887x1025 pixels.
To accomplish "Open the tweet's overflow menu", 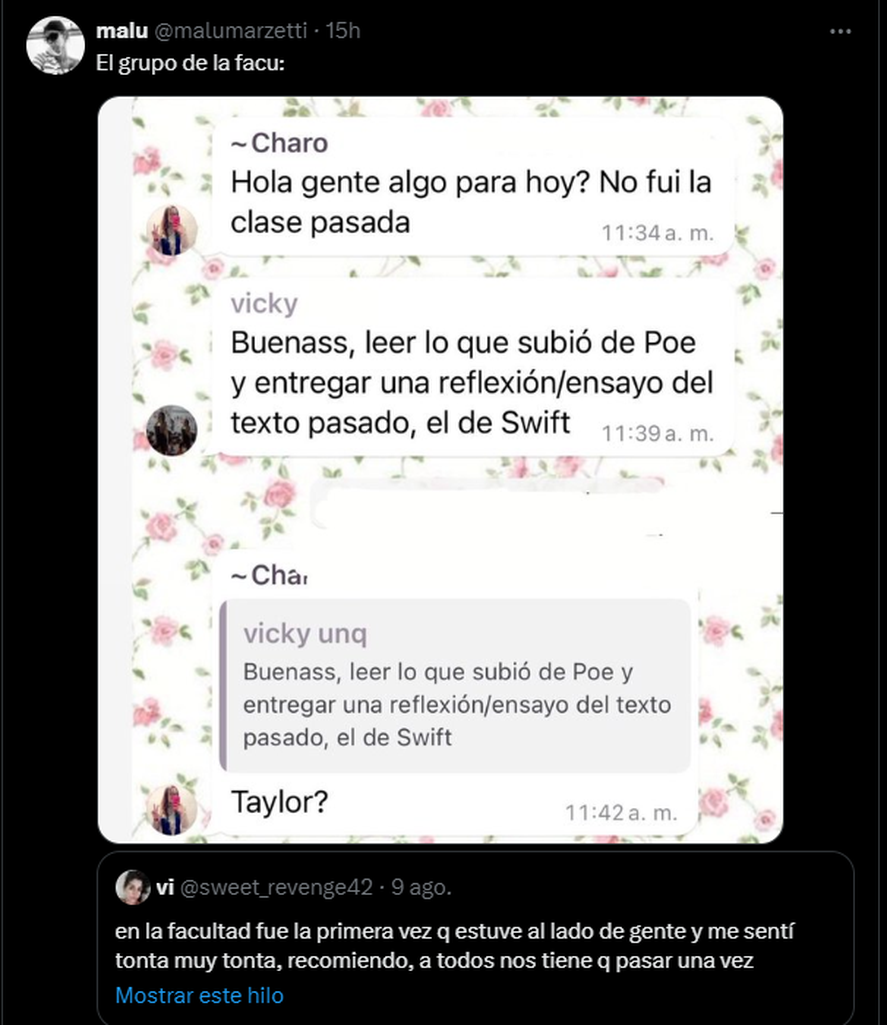I will tap(841, 31).
